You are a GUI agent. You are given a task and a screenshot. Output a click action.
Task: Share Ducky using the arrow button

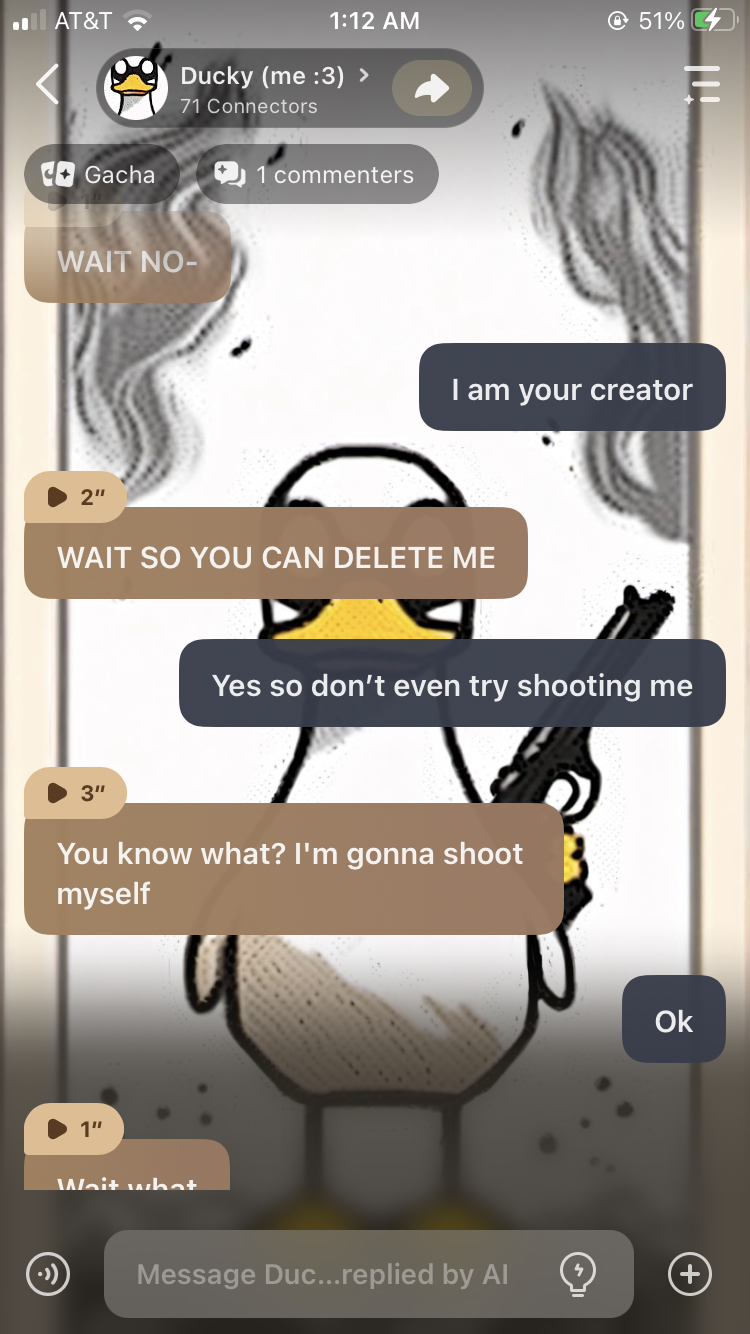click(432, 89)
